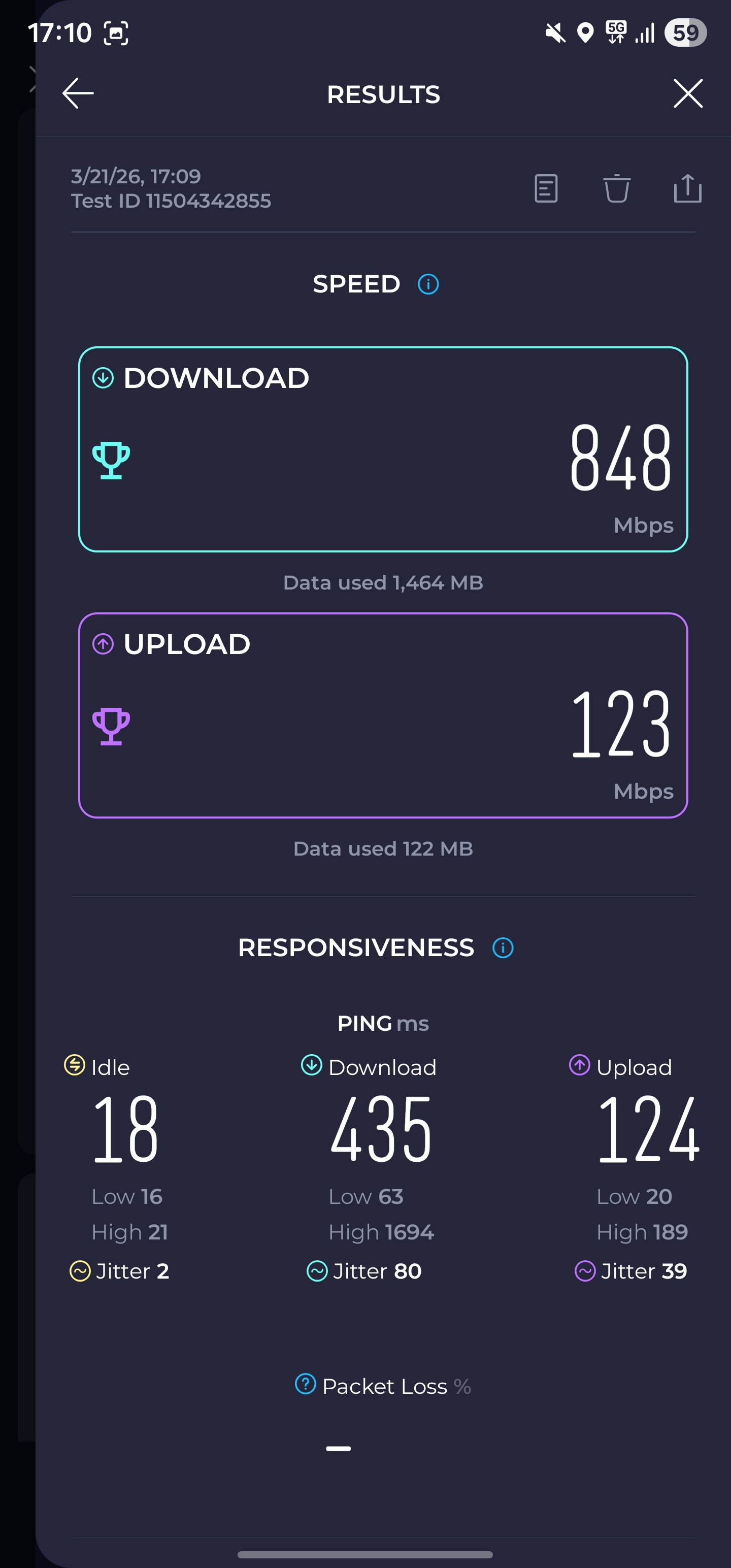
Task: Open the notes icon for this test
Action: tap(546, 188)
